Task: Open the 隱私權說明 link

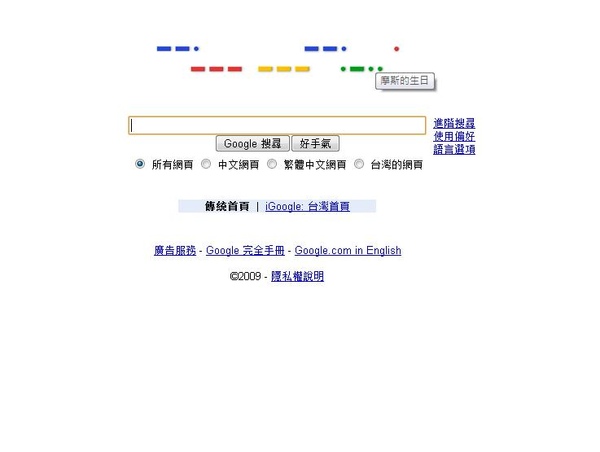Action: click(297, 277)
